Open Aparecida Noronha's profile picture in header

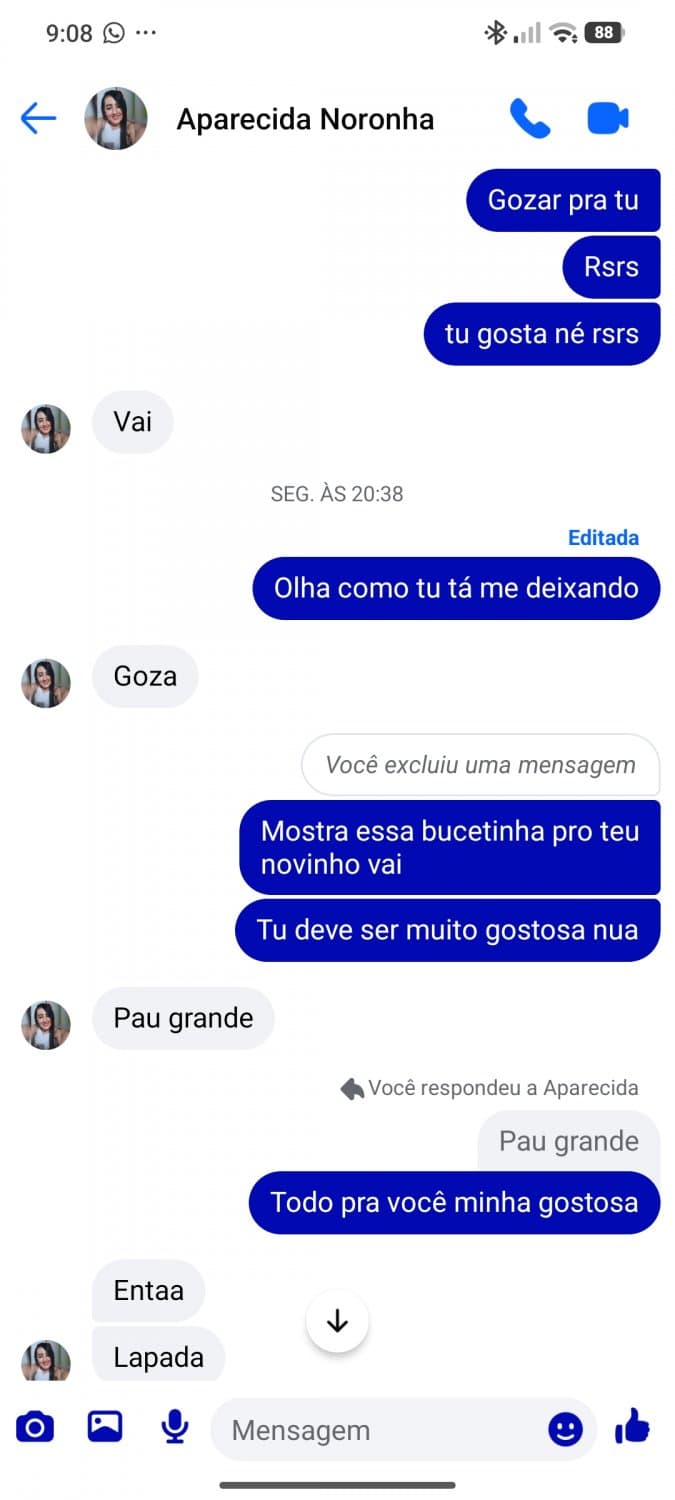116,119
